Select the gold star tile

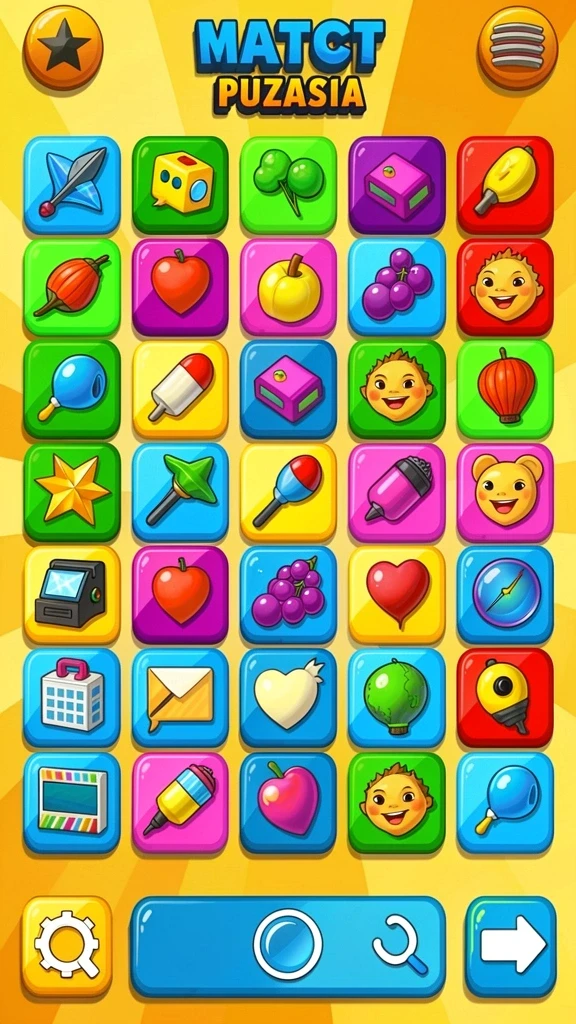coord(72,492)
